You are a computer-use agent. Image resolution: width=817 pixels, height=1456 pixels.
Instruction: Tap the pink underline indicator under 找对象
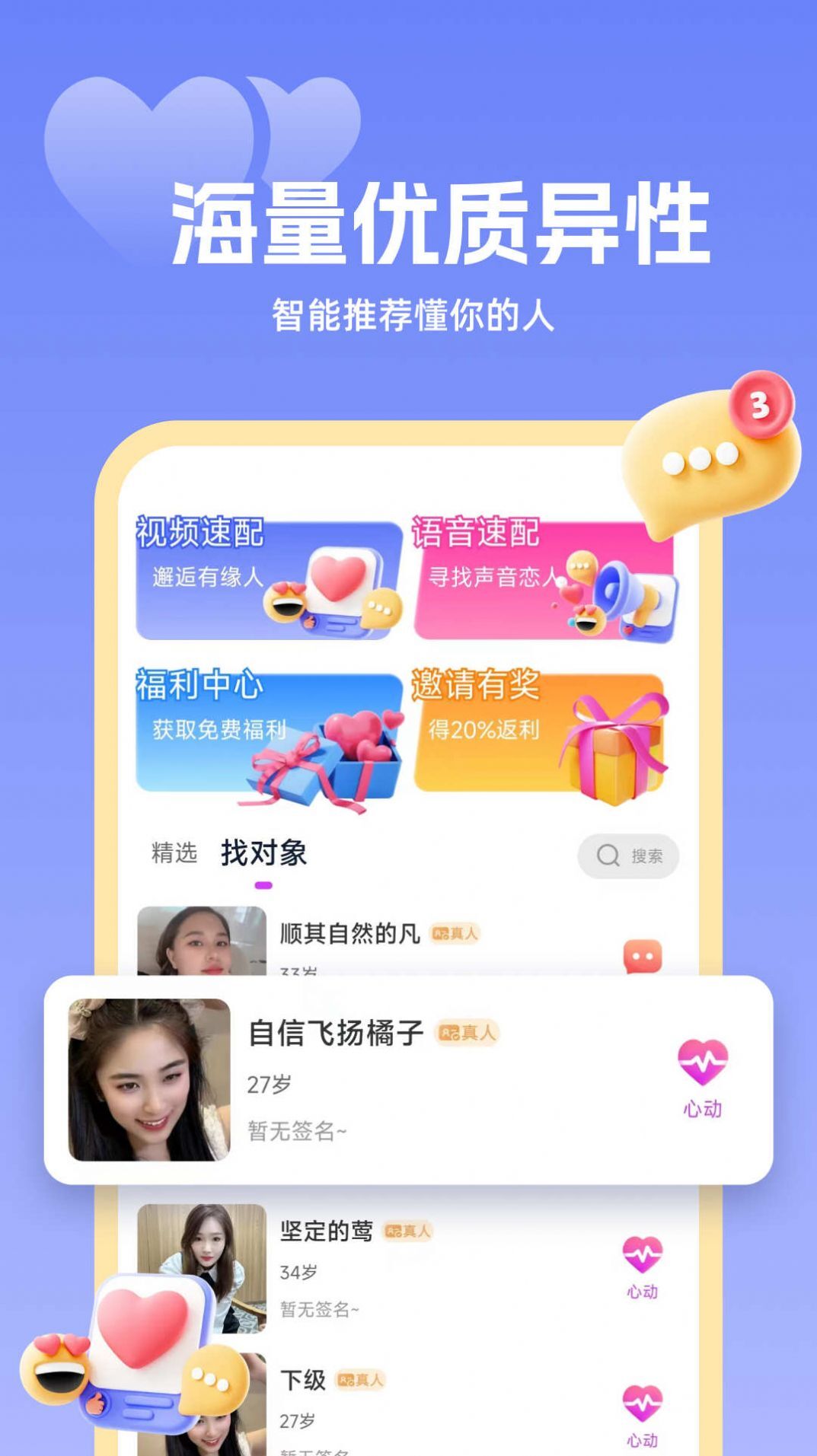point(263,884)
